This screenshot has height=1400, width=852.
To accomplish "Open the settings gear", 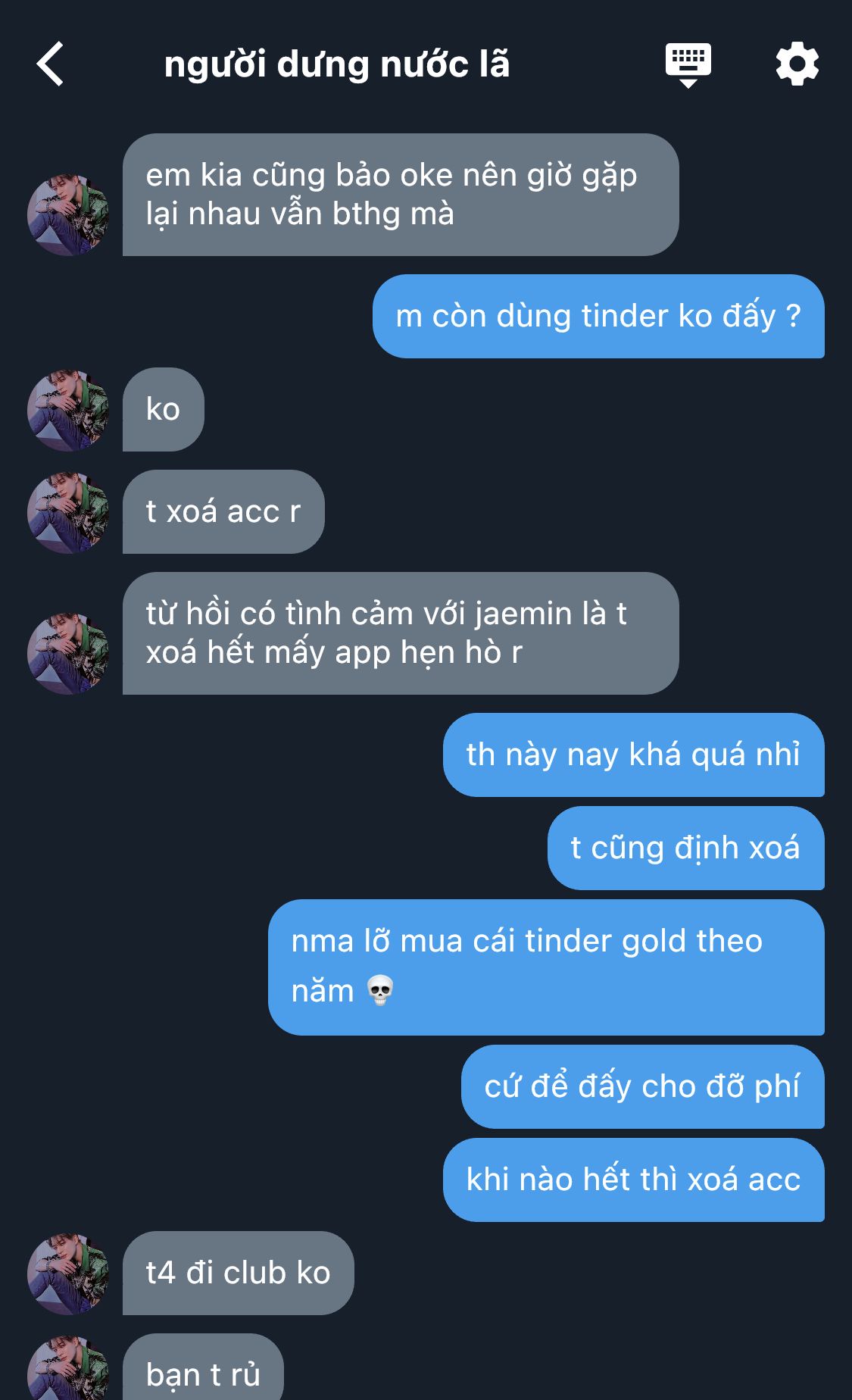I will point(797,64).
